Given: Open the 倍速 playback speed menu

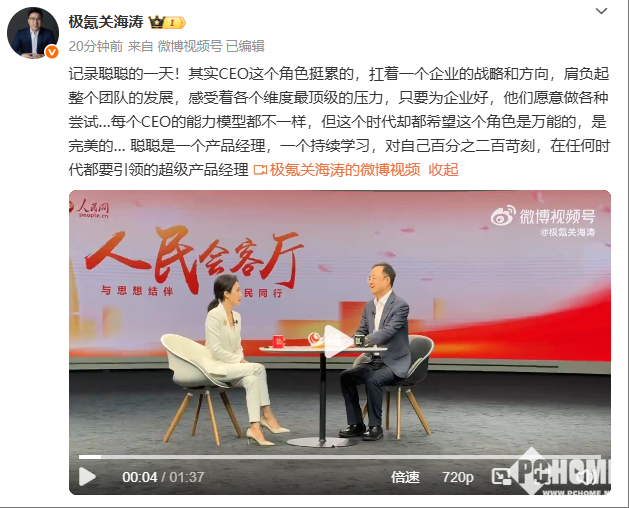Looking at the screenshot, I should click(405, 477).
